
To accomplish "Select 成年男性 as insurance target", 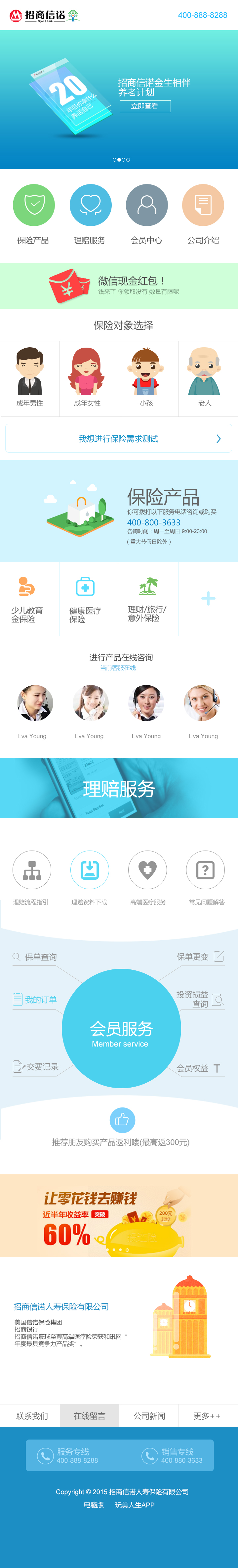I will pyautogui.click(x=30, y=378).
